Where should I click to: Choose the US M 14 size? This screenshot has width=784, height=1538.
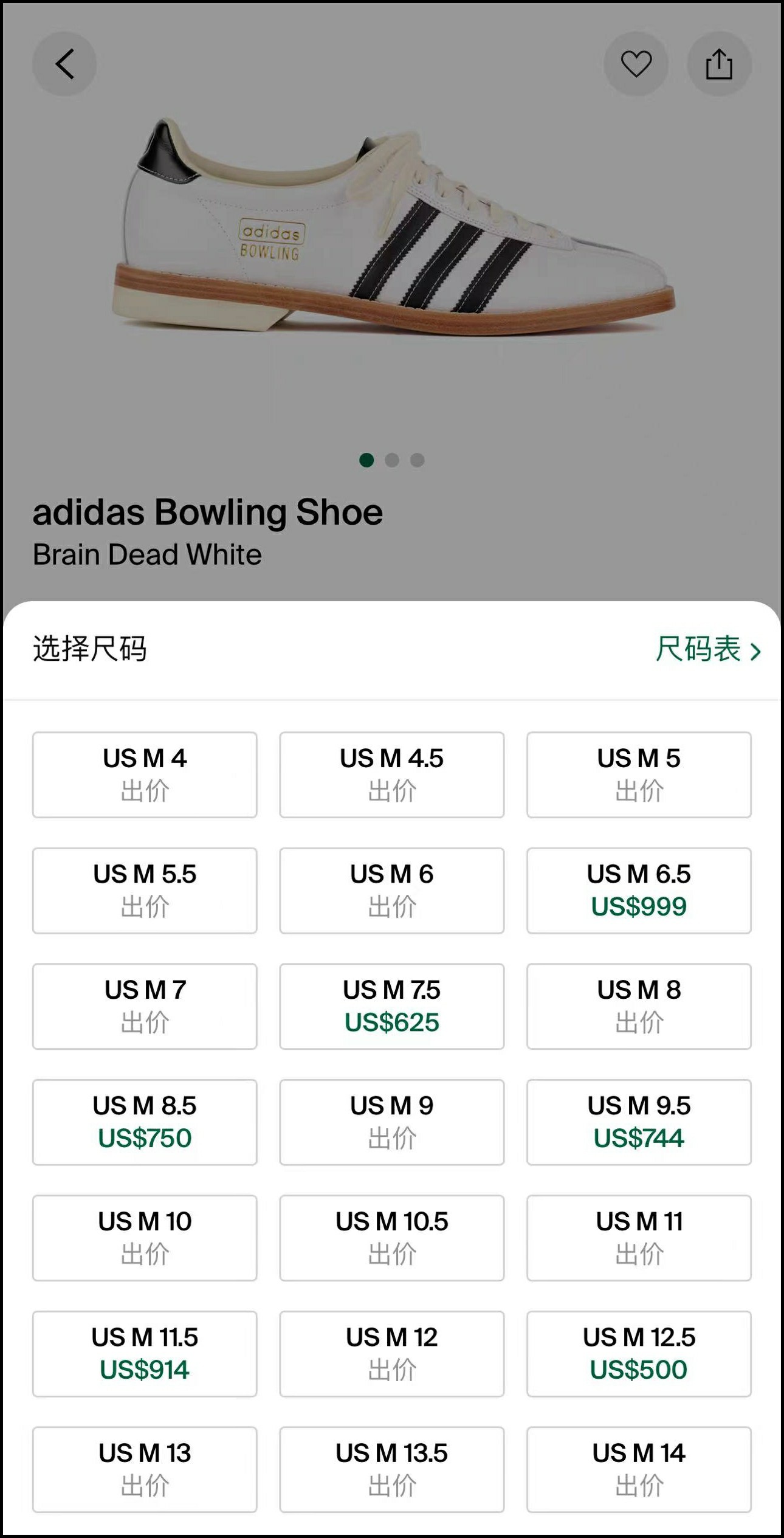[639, 1469]
